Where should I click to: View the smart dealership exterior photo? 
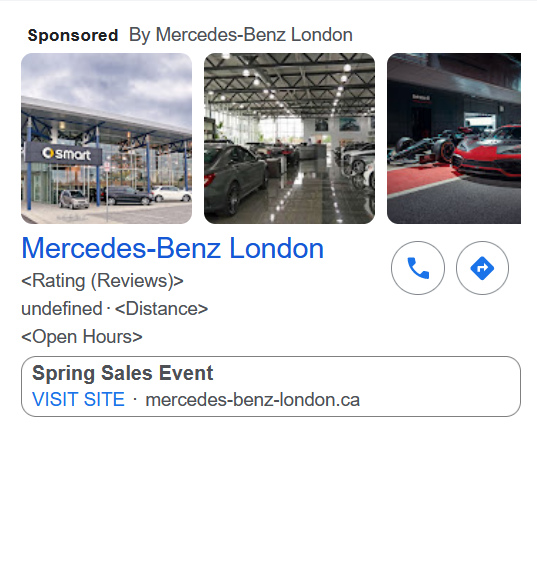coord(106,138)
